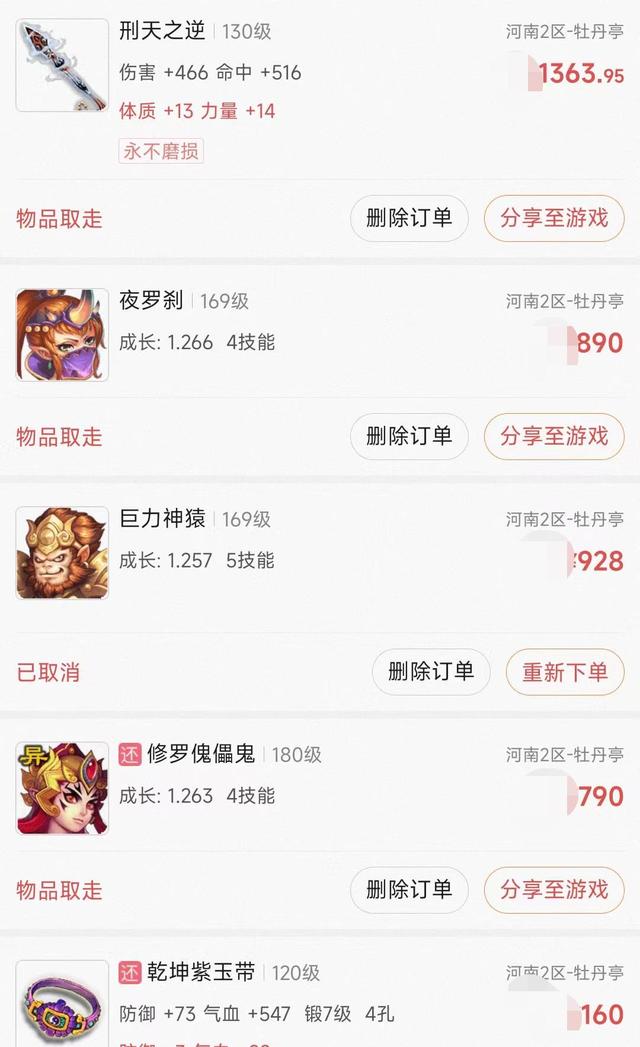
Task: Share 修罗傀儡鬼 to the game
Action: point(554,889)
